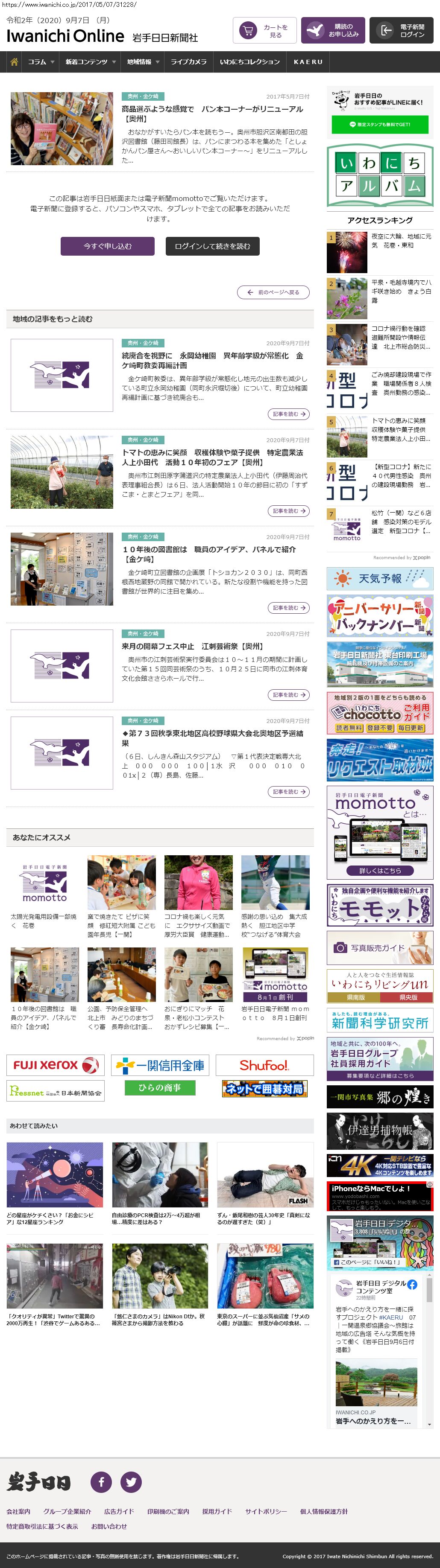Return with 前のページへ戻る
This screenshot has width=440, height=1568.
pos(273,292)
